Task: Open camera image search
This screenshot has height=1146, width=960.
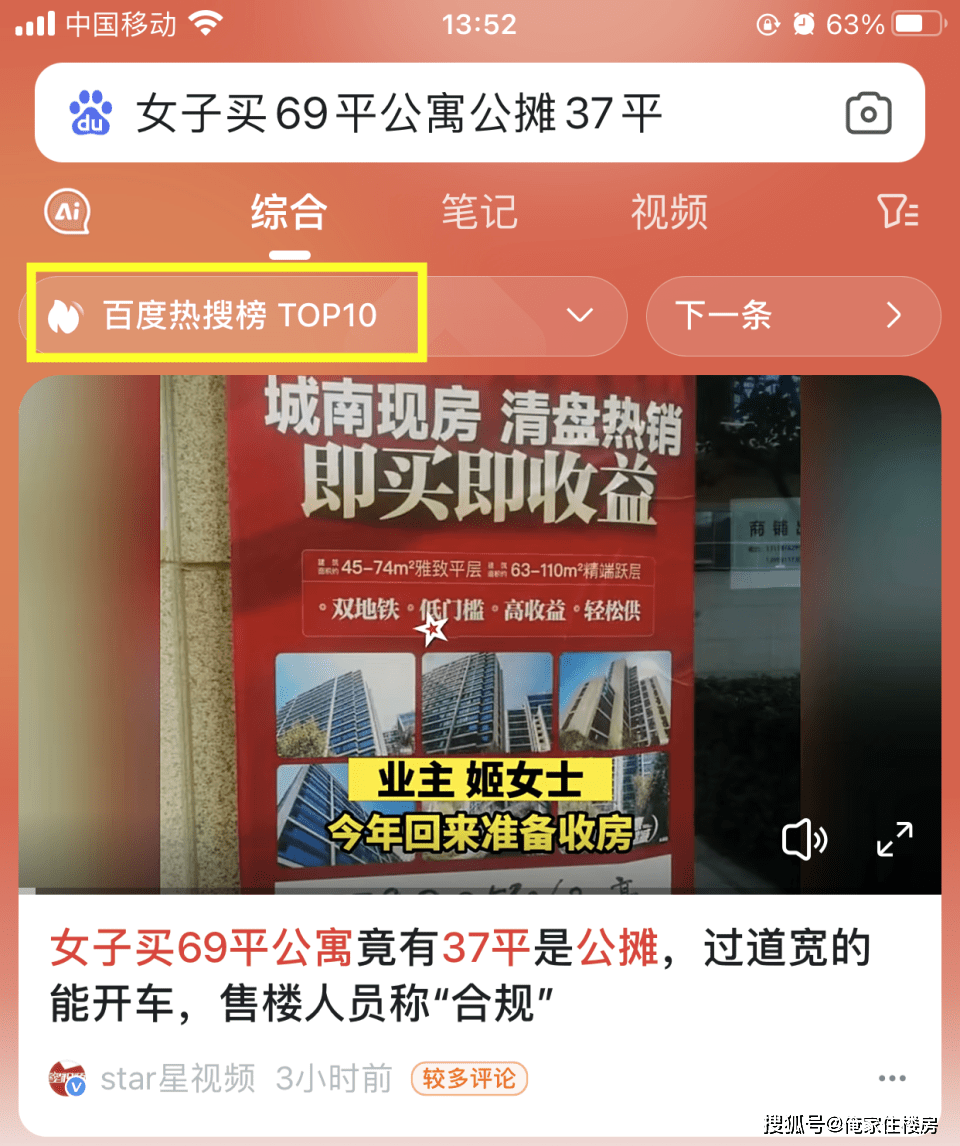Action: click(868, 114)
